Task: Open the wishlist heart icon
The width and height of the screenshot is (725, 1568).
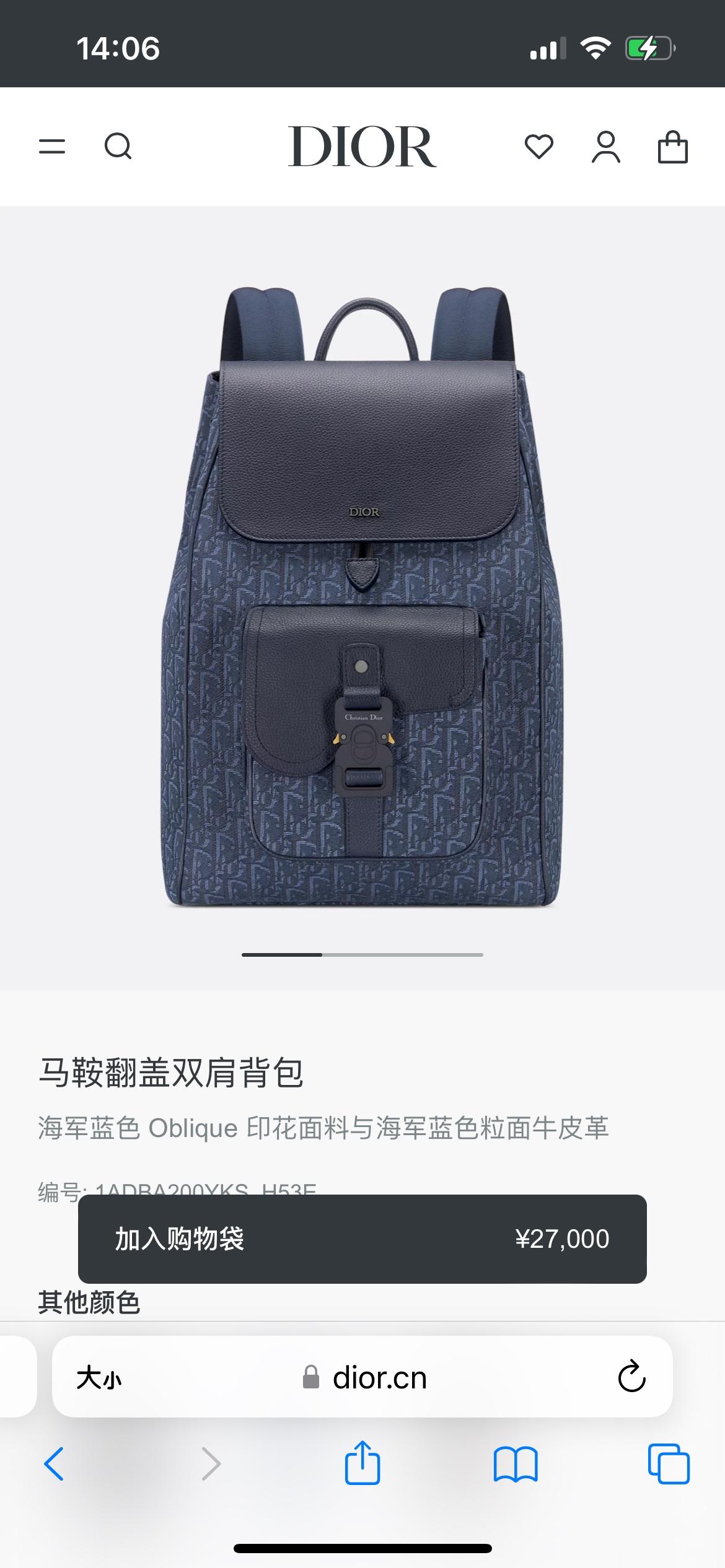Action: point(538,147)
